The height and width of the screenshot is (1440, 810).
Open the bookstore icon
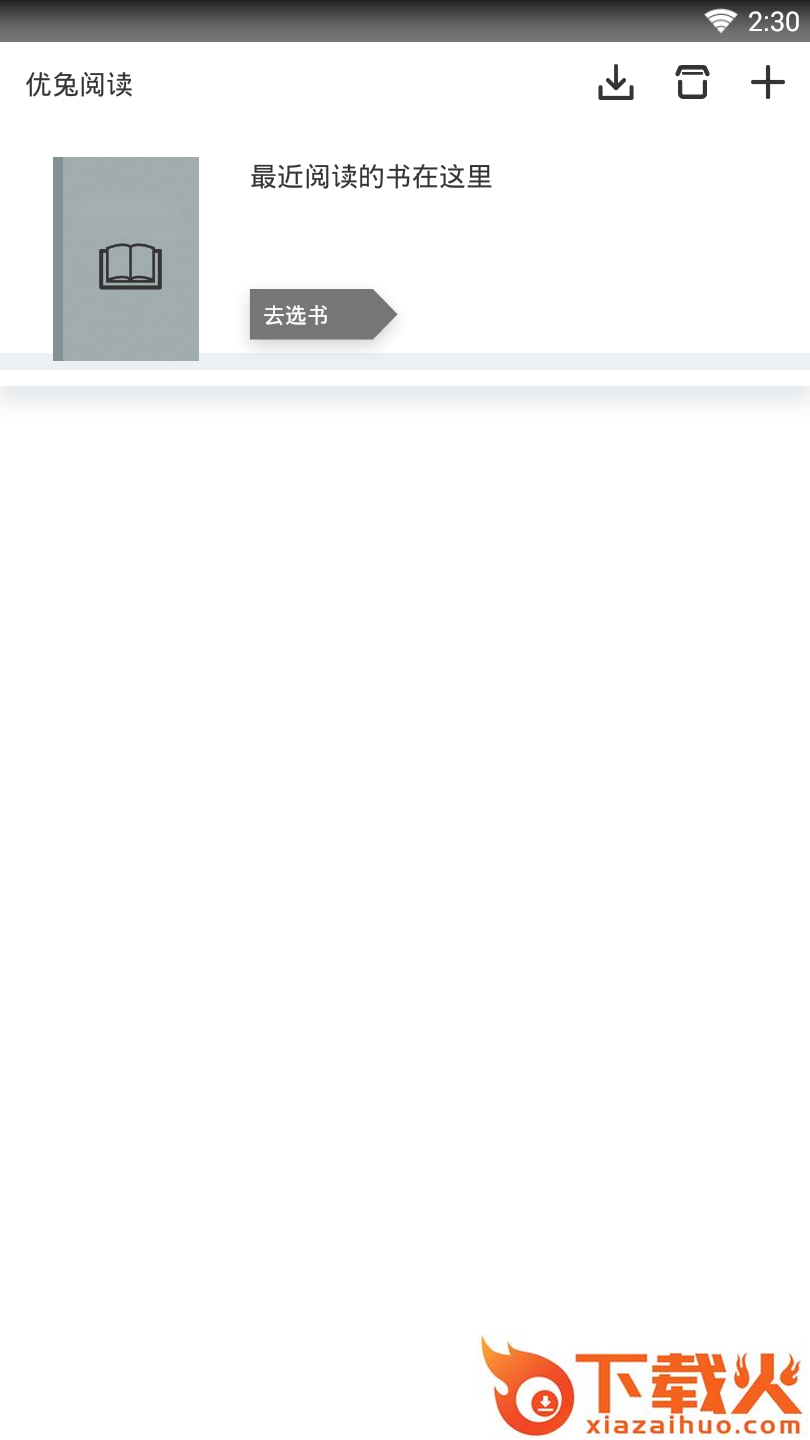[692, 83]
